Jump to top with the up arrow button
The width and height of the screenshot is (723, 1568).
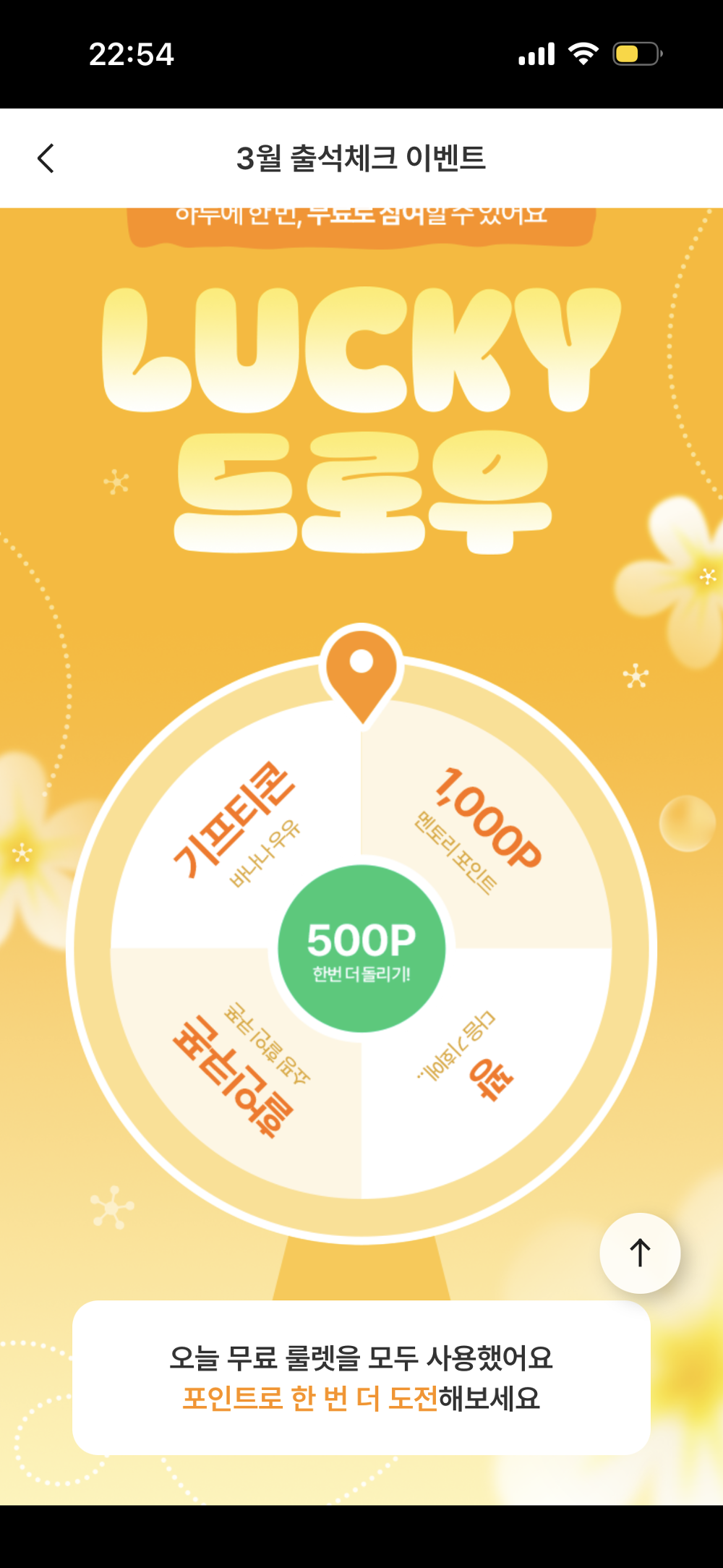pos(640,1253)
